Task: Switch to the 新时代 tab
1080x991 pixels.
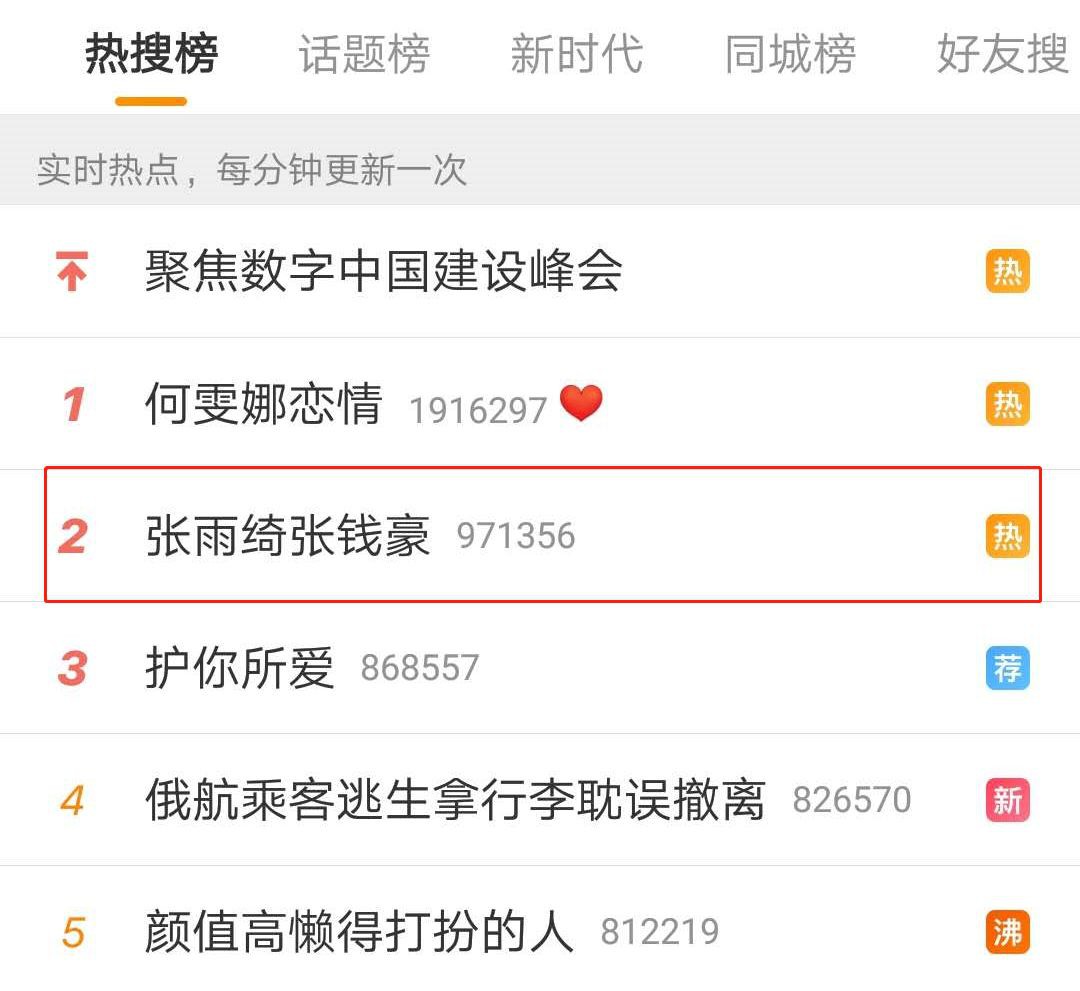Action: 576,54
